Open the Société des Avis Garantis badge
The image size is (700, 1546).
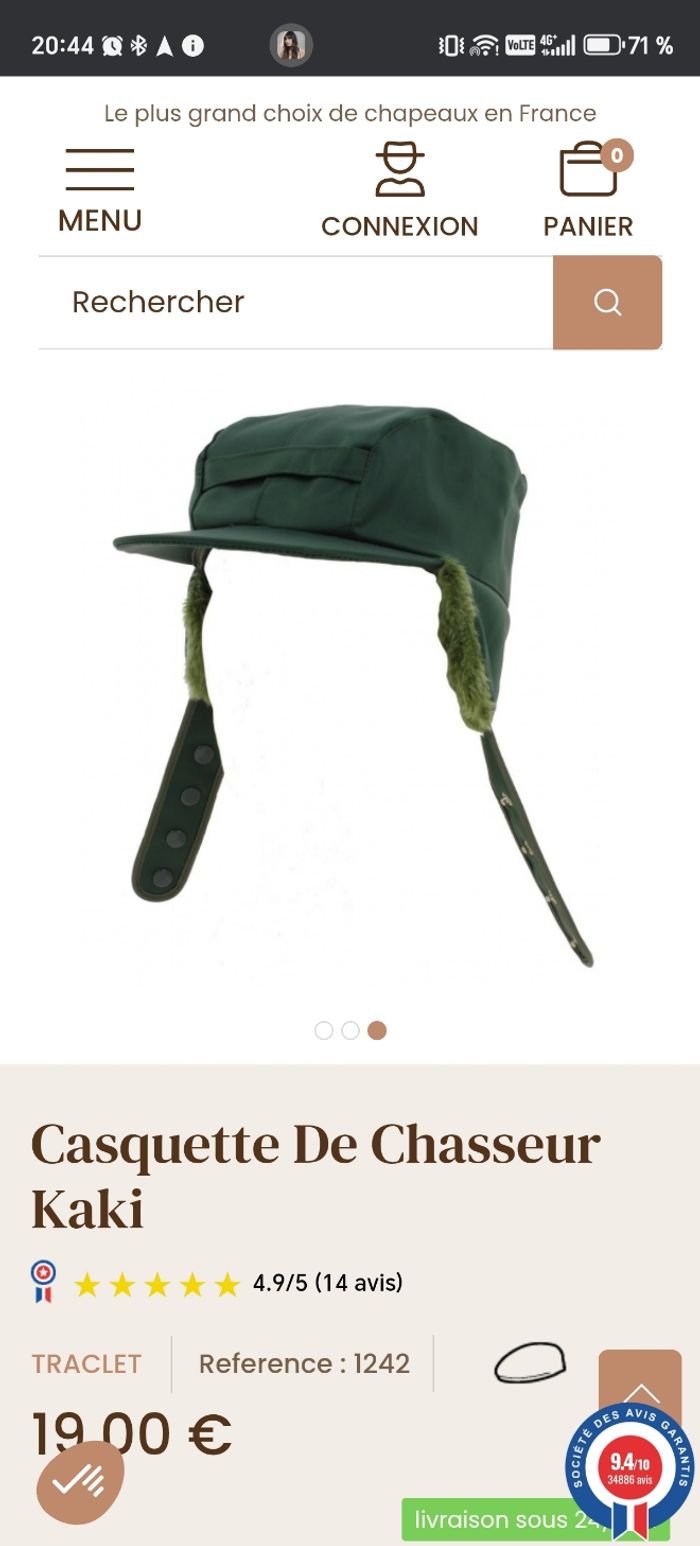click(x=630, y=1470)
